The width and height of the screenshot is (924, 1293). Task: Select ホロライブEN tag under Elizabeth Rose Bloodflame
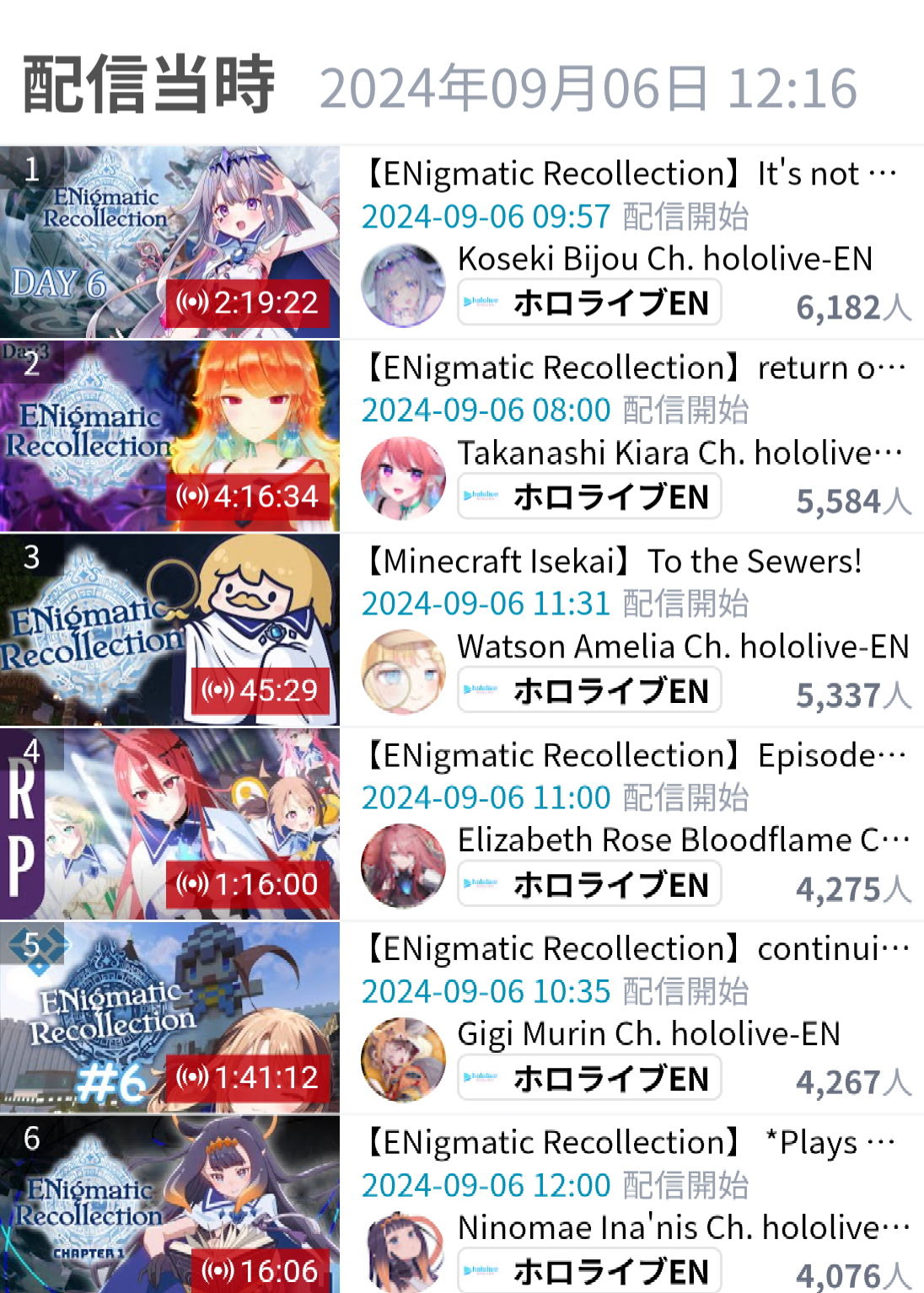589,884
